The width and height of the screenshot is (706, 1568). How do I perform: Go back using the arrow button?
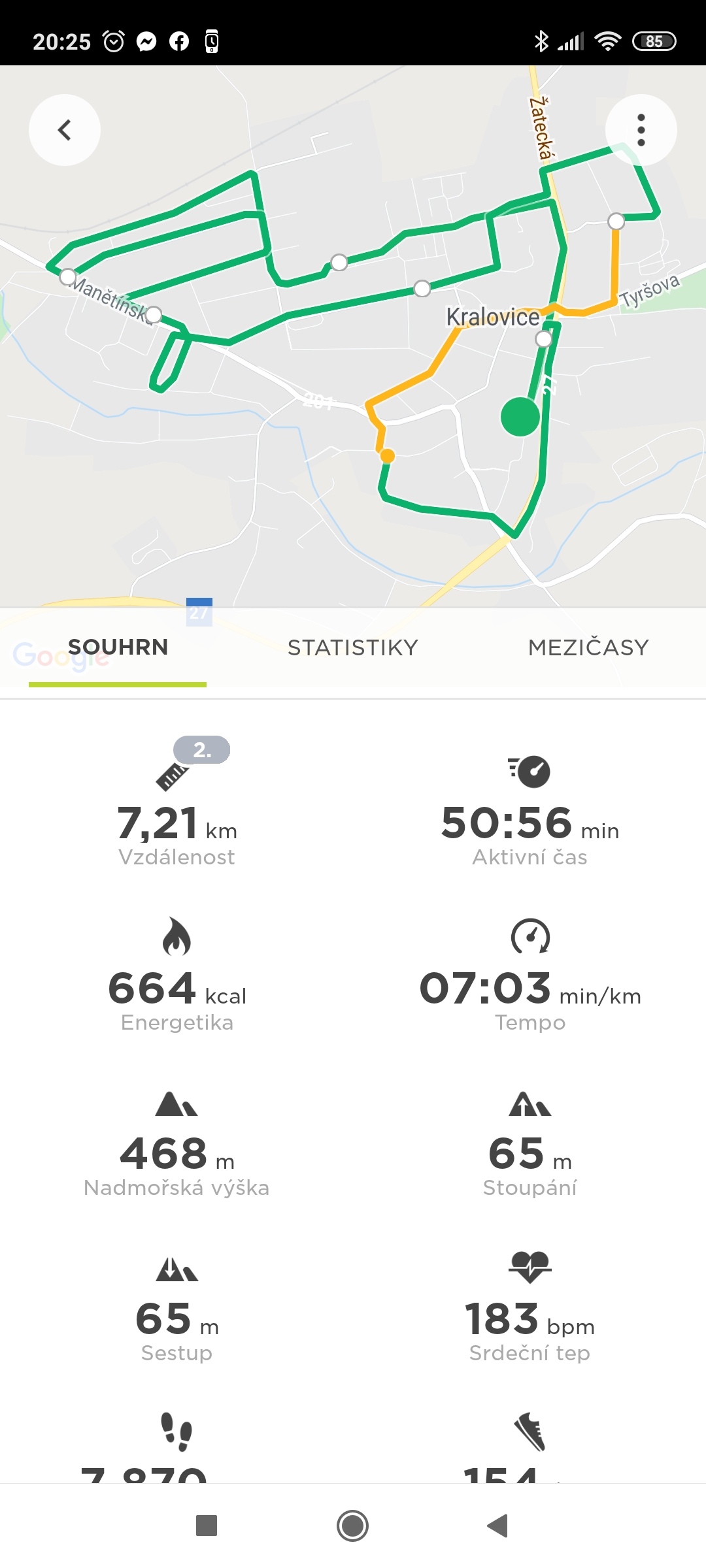click(65, 130)
